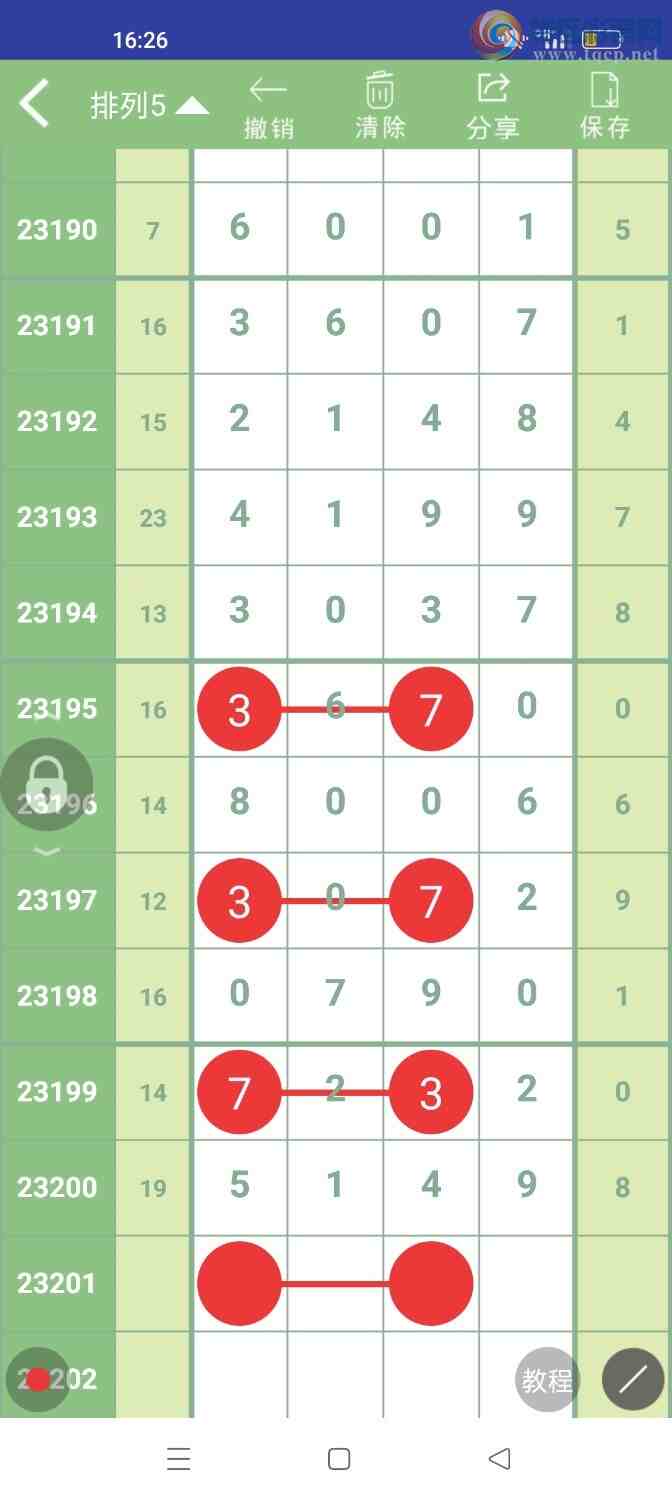672x1500 pixels.
Task: Save the chart with 保存
Action: coord(605,106)
